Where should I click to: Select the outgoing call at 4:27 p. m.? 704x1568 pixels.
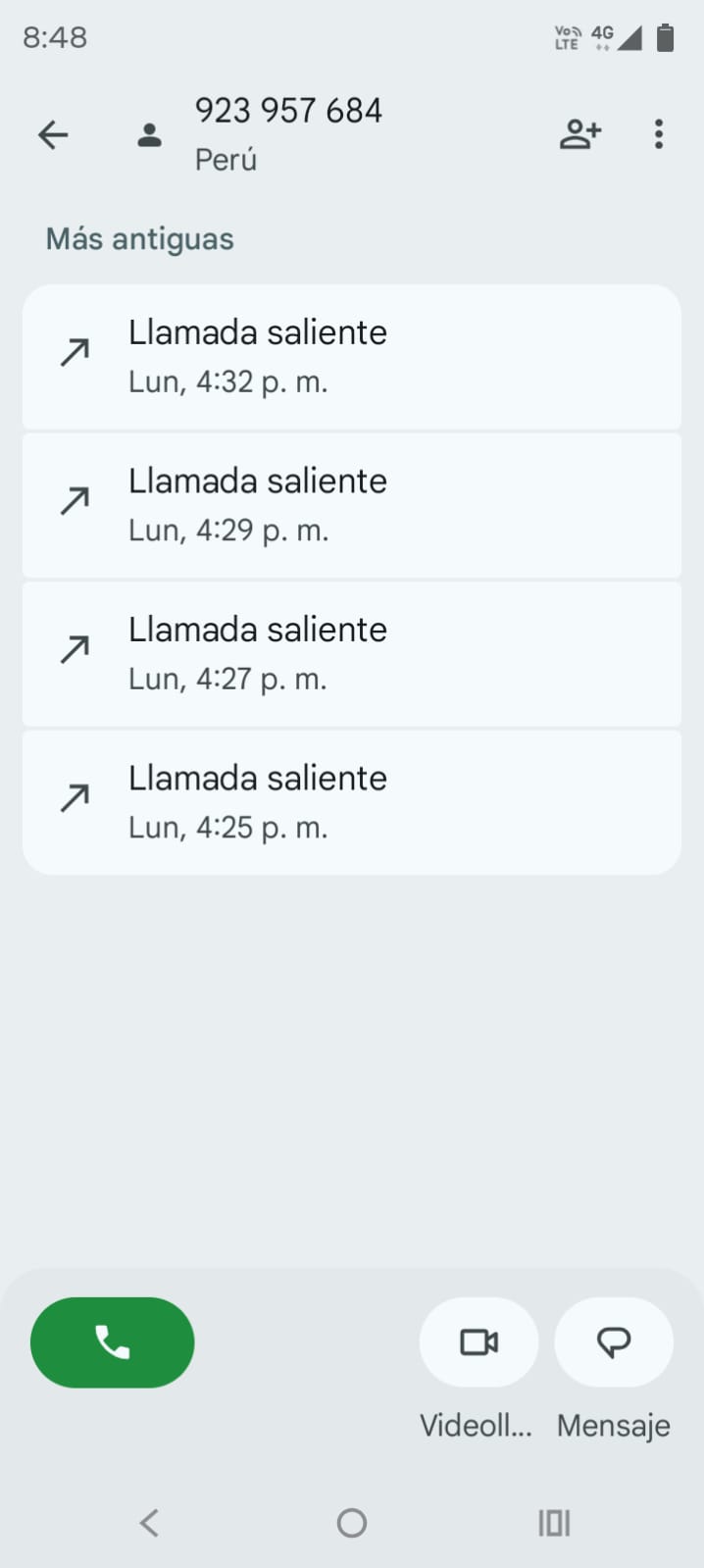(x=351, y=653)
